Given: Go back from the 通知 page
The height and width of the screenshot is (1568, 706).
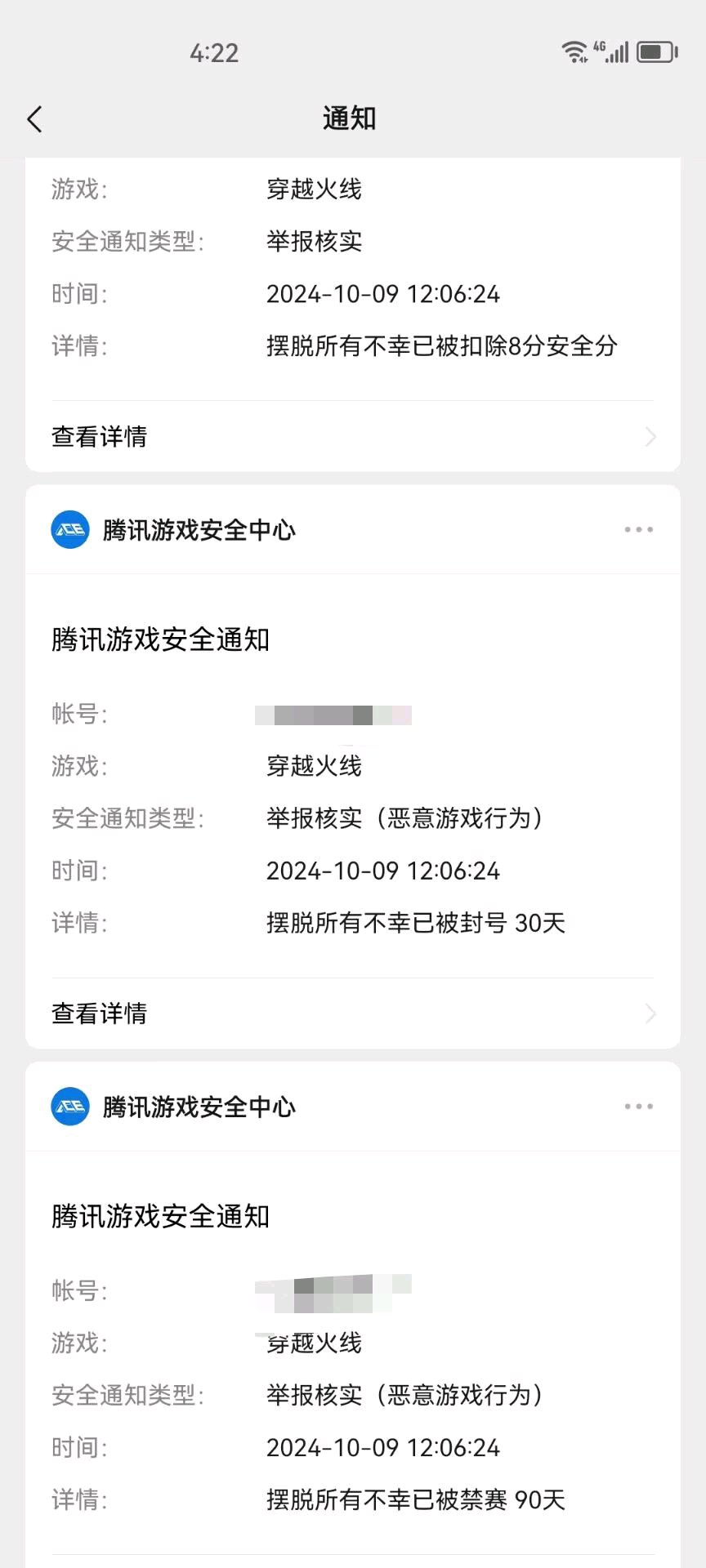Looking at the screenshot, I should point(34,119).
